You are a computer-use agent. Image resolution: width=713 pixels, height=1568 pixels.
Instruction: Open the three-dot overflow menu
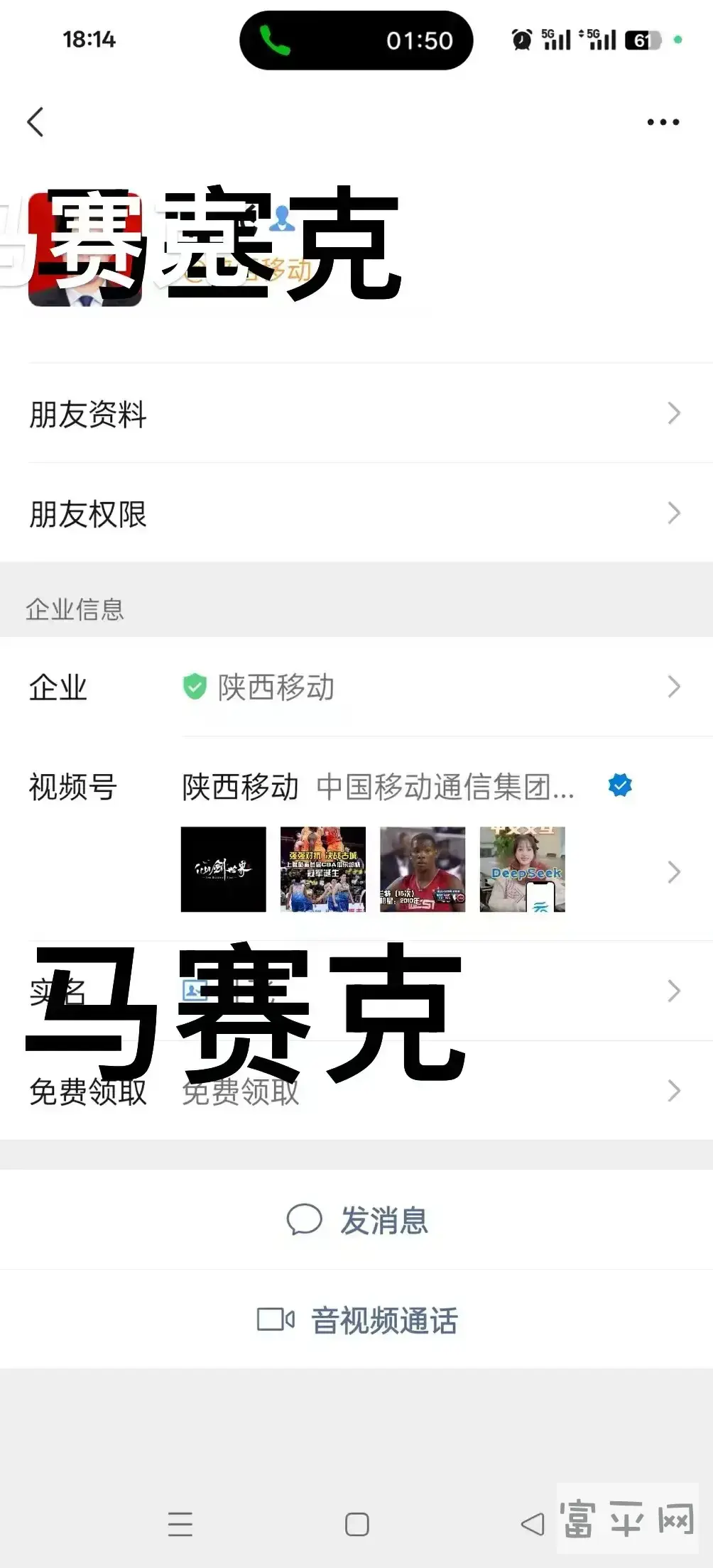[663, 122]
